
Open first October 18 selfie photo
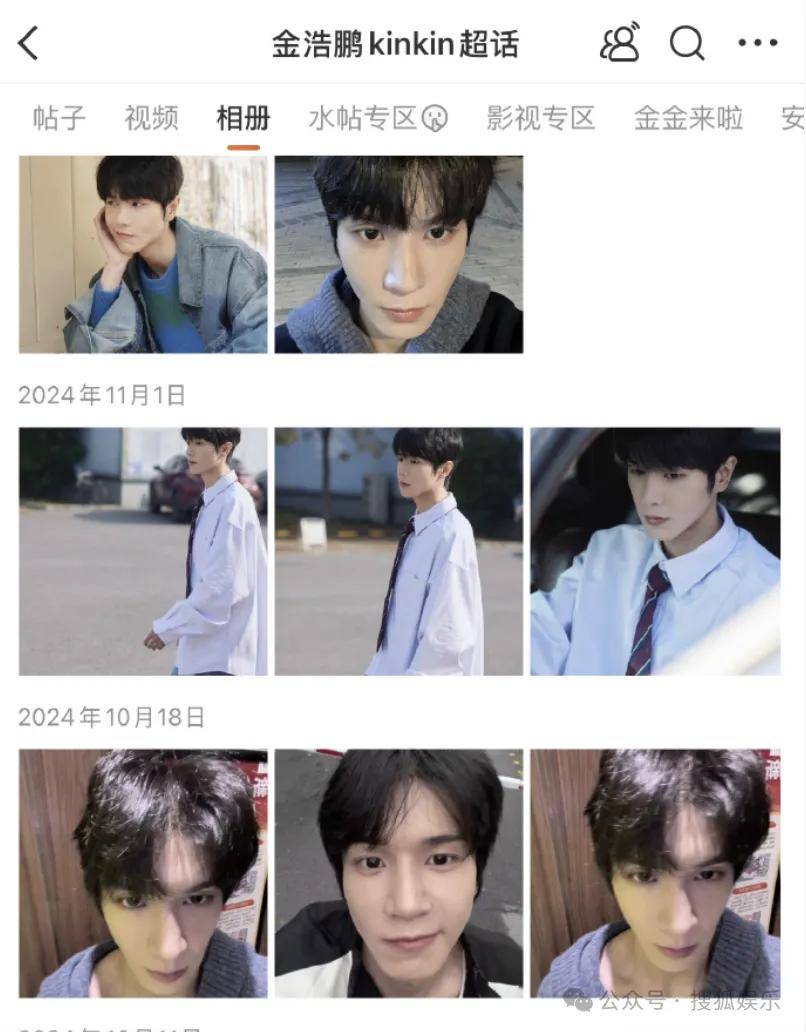tap(143, 873)
